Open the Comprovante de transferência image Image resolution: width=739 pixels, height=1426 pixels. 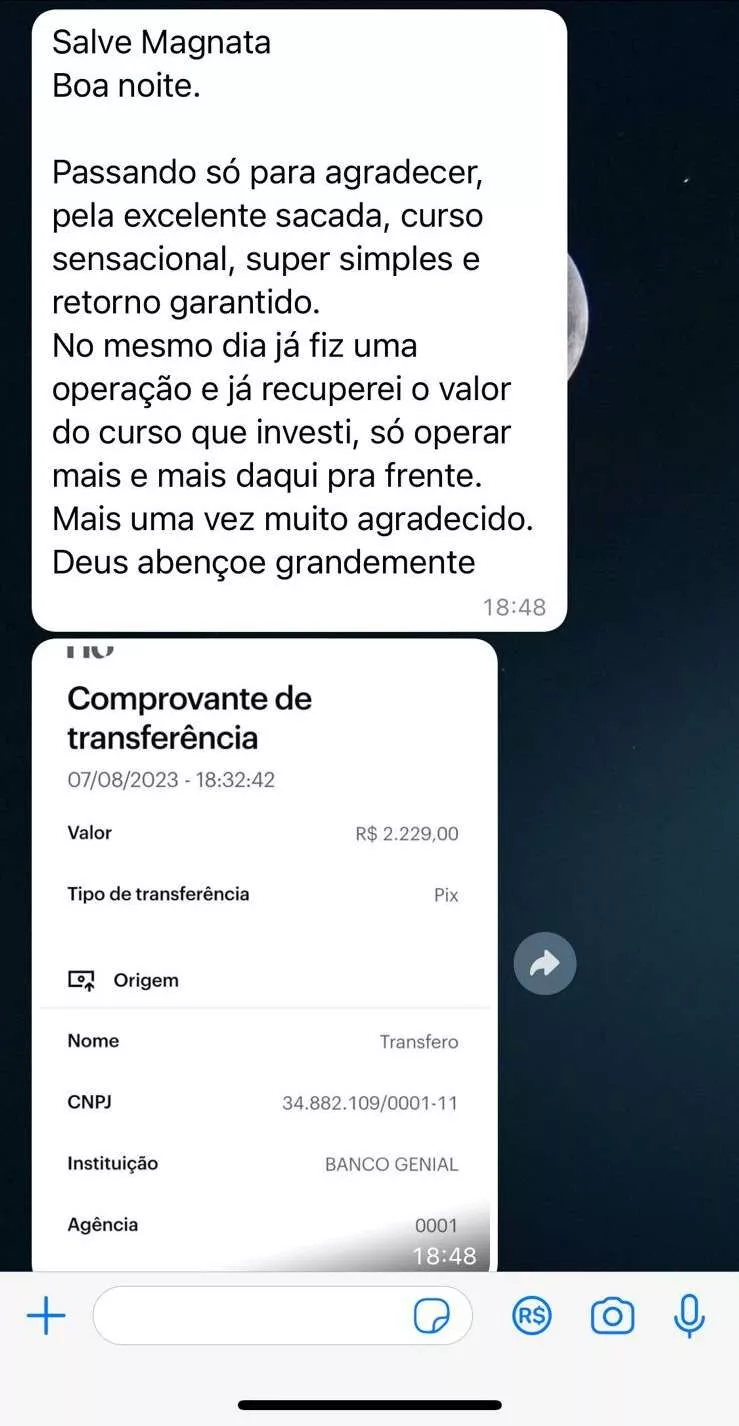pos(264,950)
